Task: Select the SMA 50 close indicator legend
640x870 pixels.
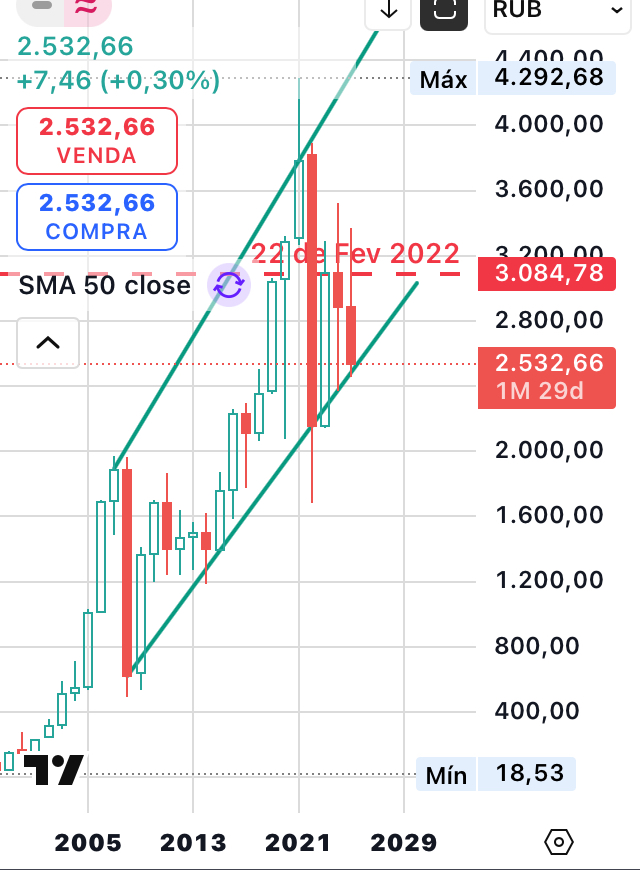Action: (x=105, y=285)
